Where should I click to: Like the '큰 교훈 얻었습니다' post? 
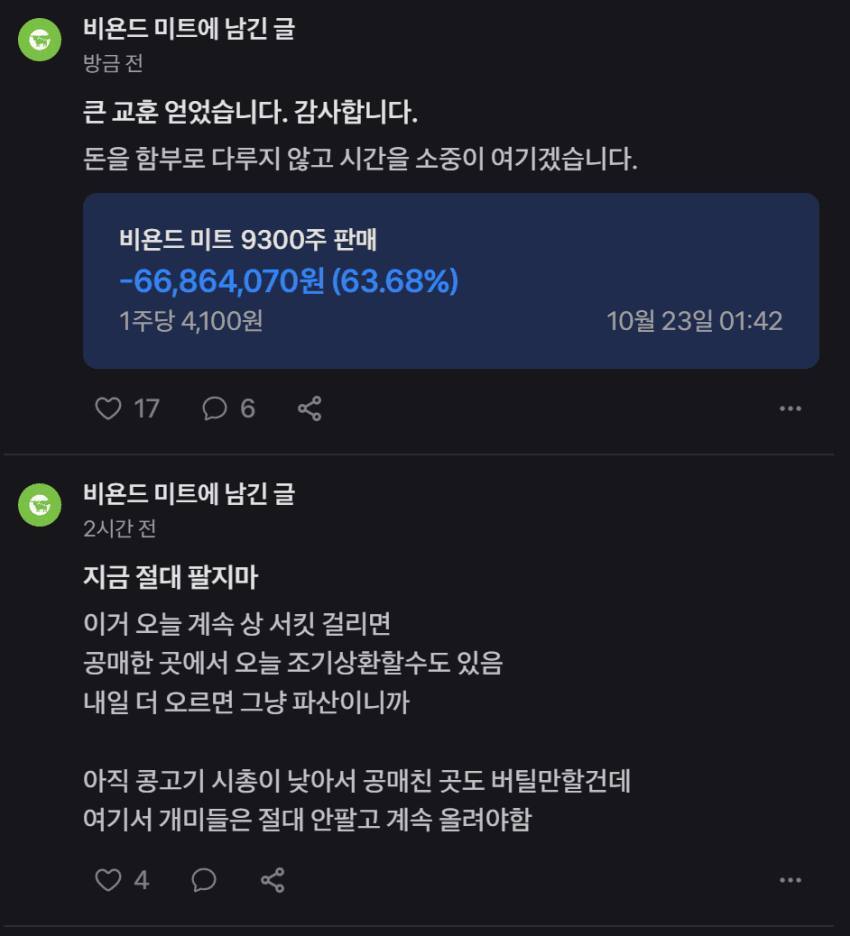click(108, 408)
